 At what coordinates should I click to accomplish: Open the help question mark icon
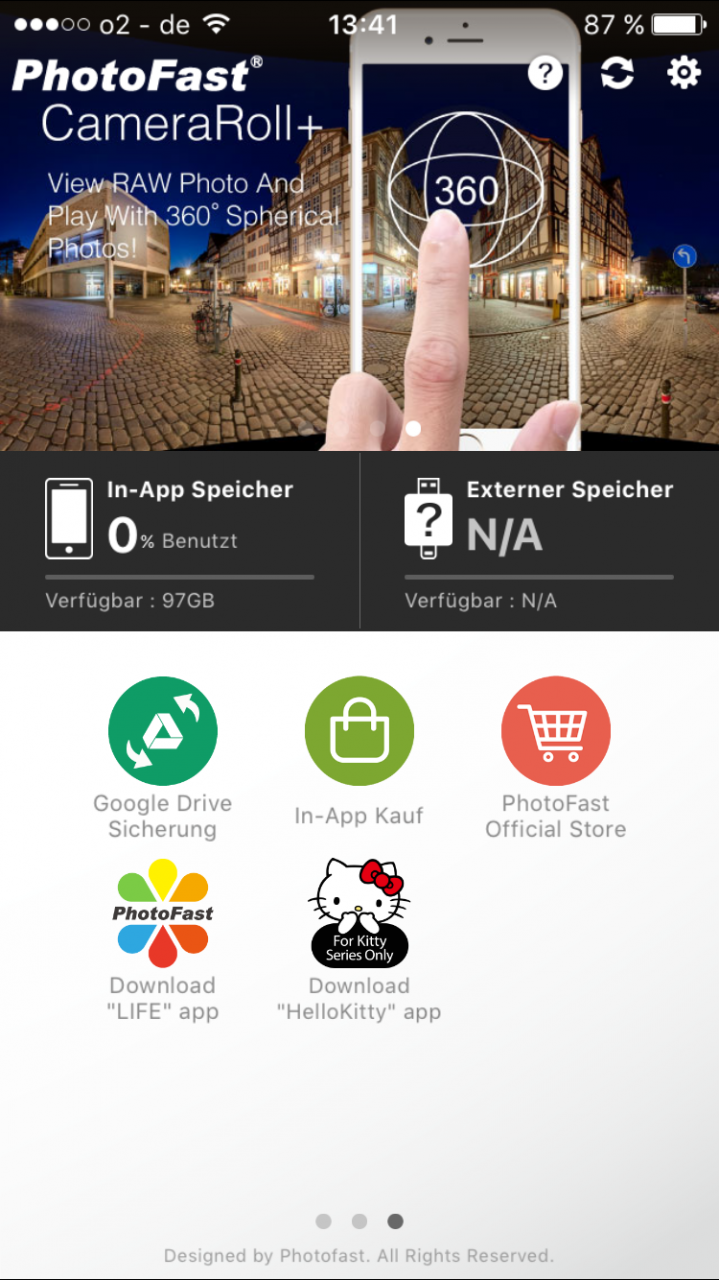pyautogui.click(x=545, y=73)
